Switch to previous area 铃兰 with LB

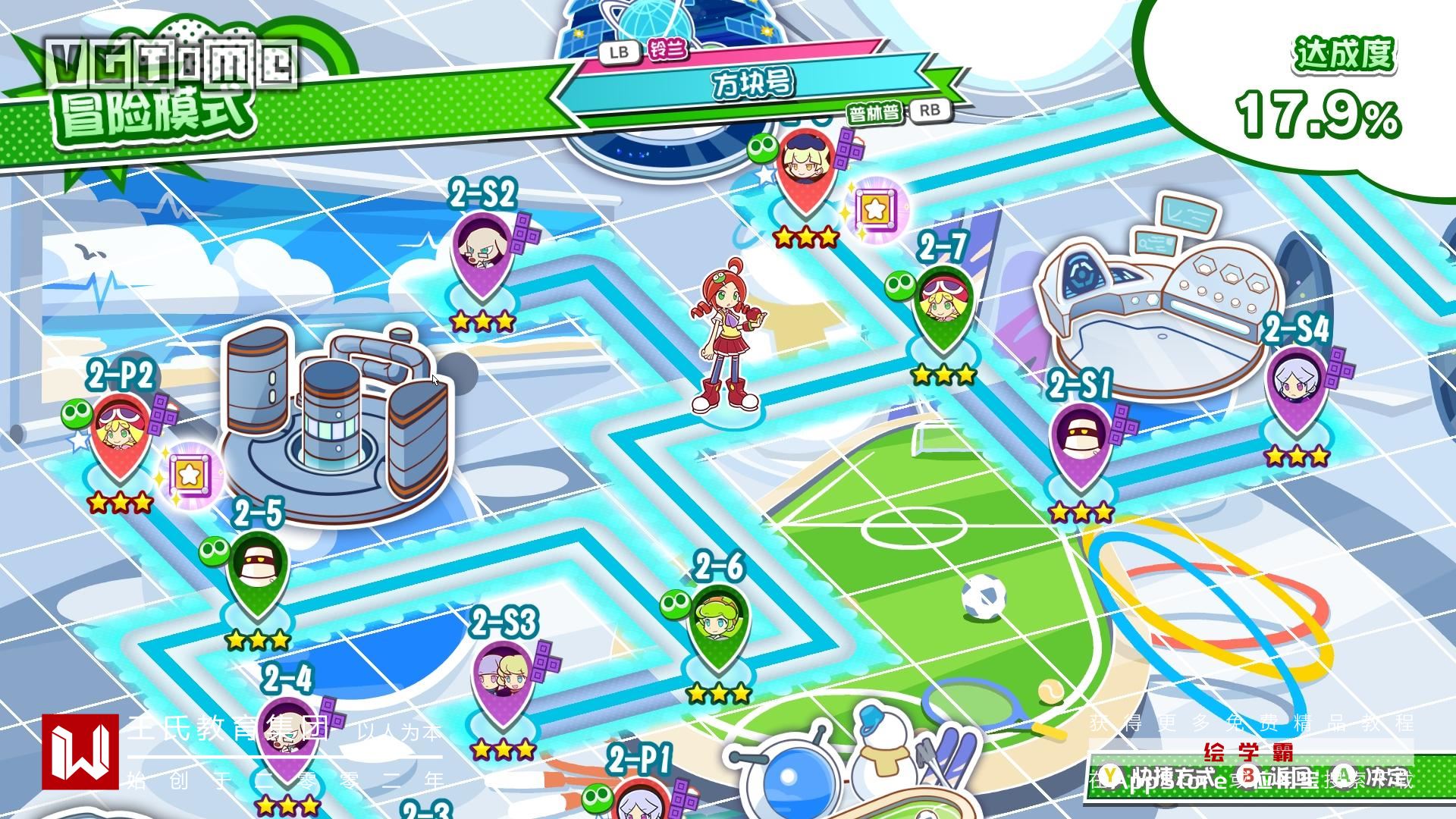(x=619, y=52)
